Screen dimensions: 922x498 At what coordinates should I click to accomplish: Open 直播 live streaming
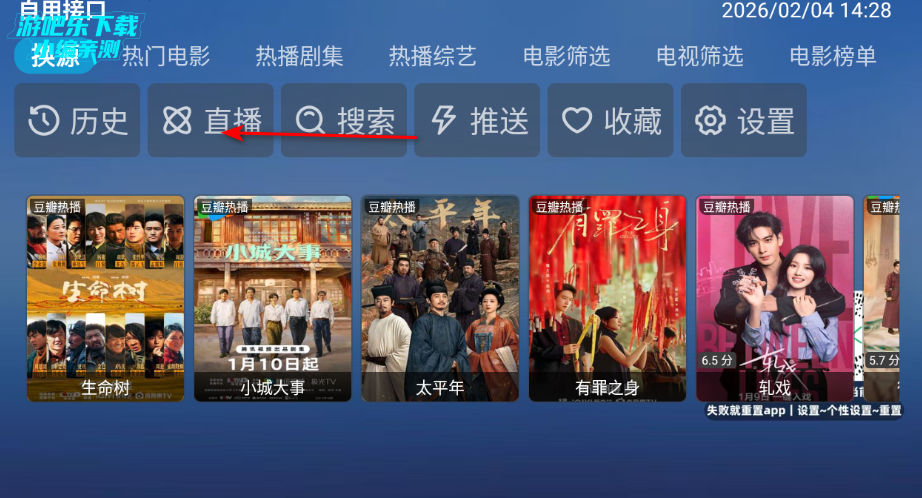pos(211,121)
